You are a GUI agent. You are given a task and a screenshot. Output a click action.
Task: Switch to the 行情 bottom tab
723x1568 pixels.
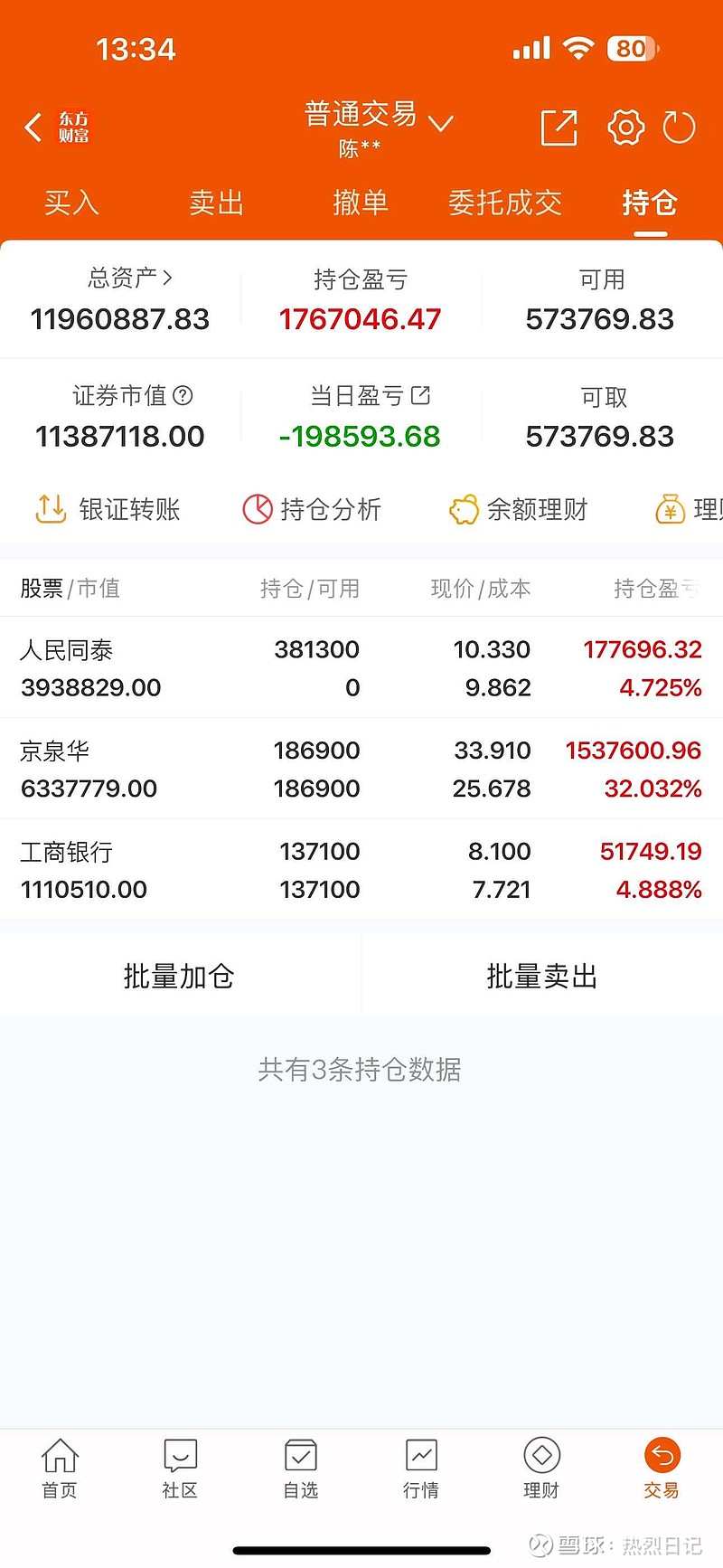(x=421, y=1469)
